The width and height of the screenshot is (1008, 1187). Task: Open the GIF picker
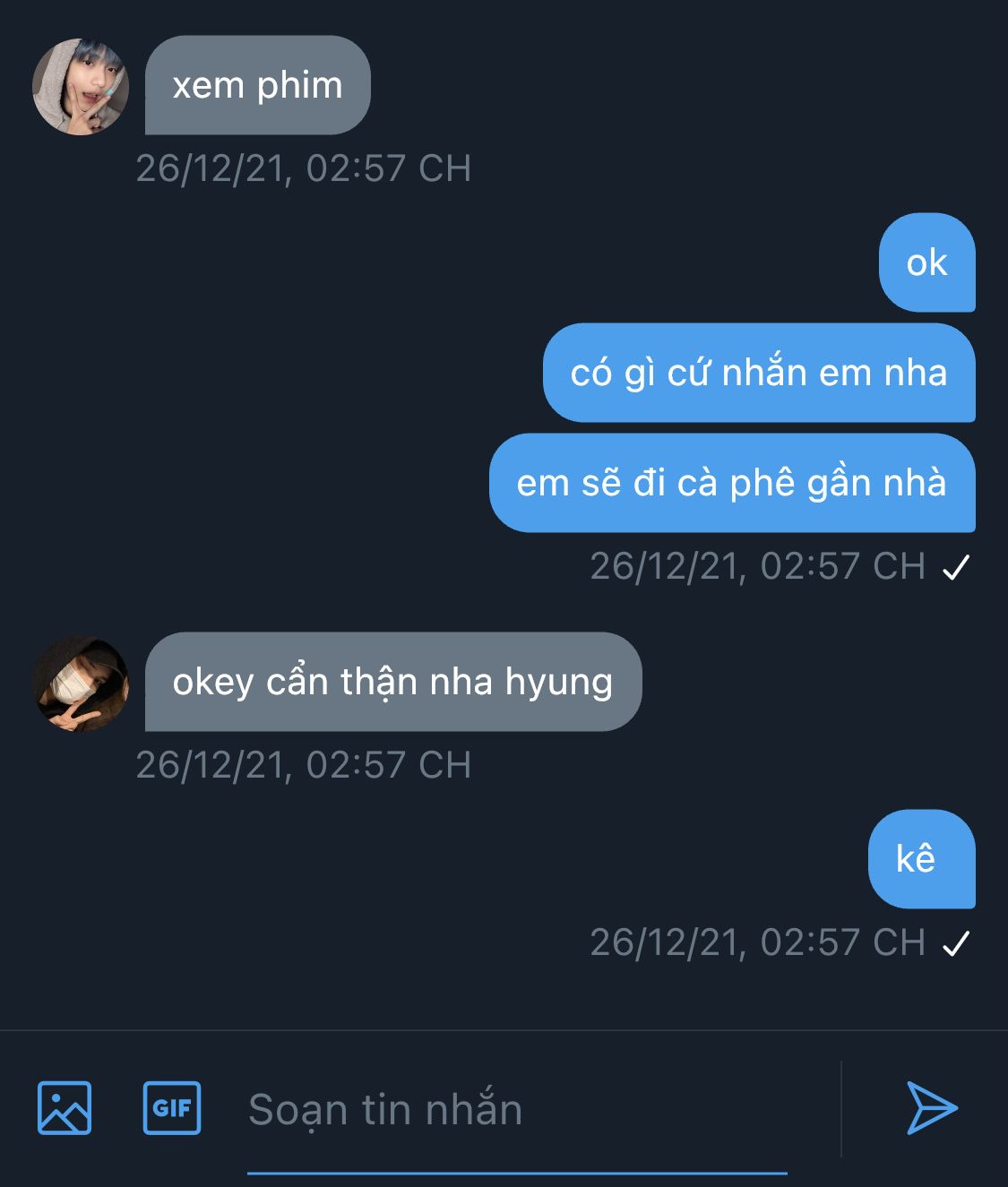[x=172, y=1108]
